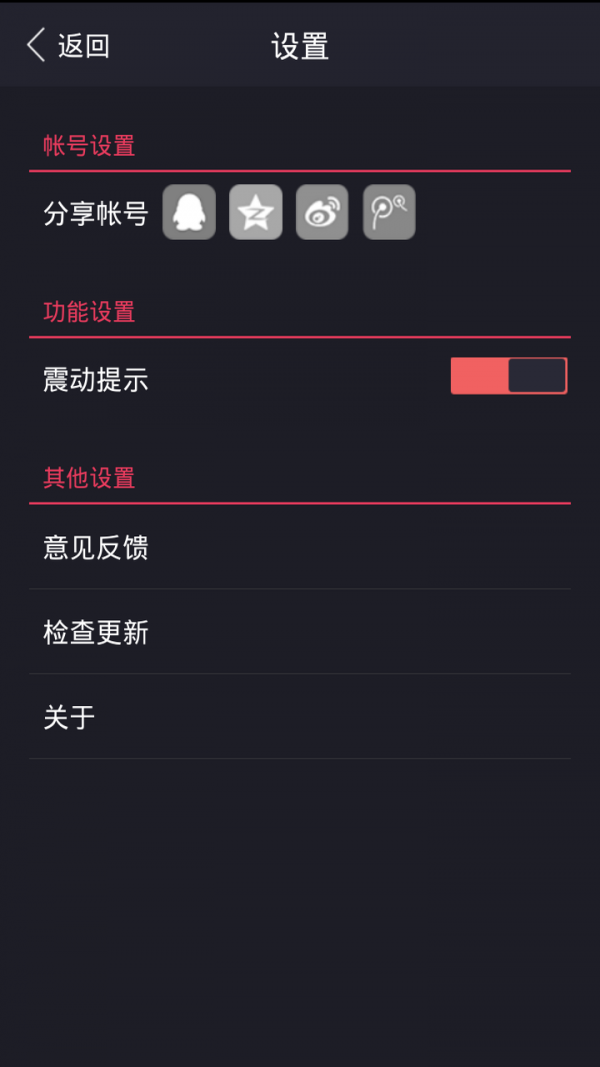Screen dimensions: 600x1067
Task: Toggle the 震动提示 vibration switch
Action: [508, 376]
